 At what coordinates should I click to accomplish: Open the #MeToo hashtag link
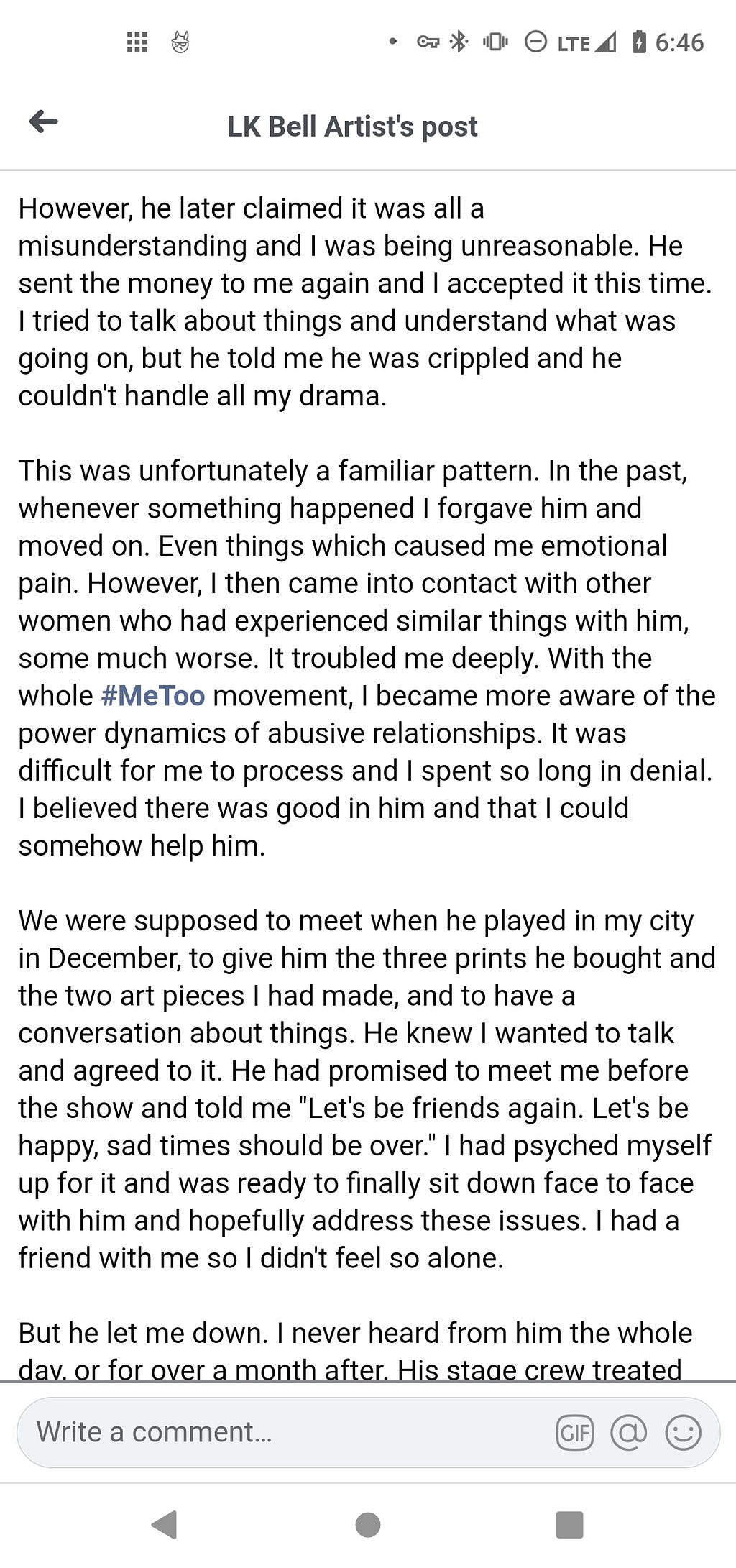click(153, 696)
